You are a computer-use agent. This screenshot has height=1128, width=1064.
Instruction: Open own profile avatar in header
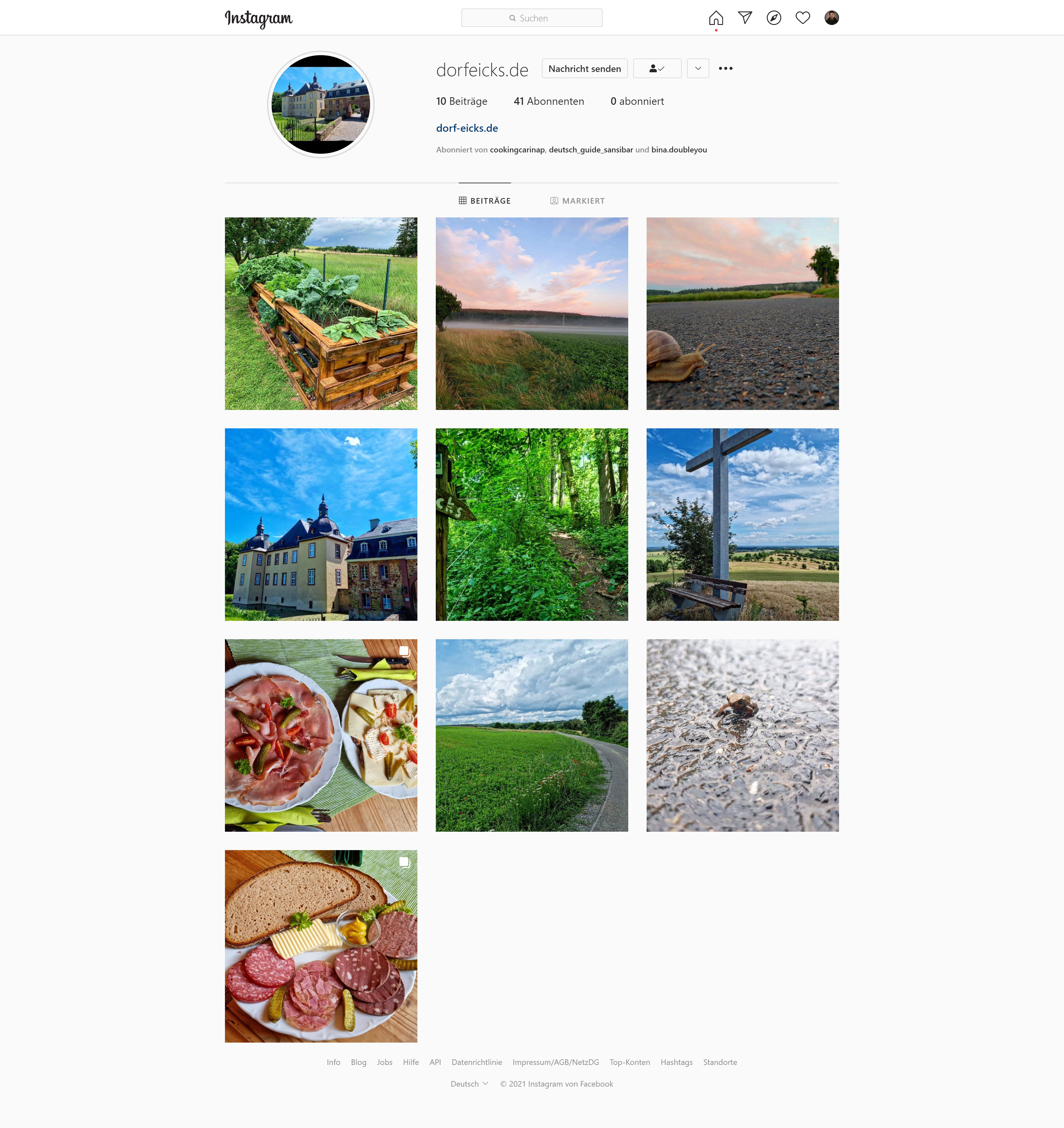pyautogui.click(x=831, y=18)
